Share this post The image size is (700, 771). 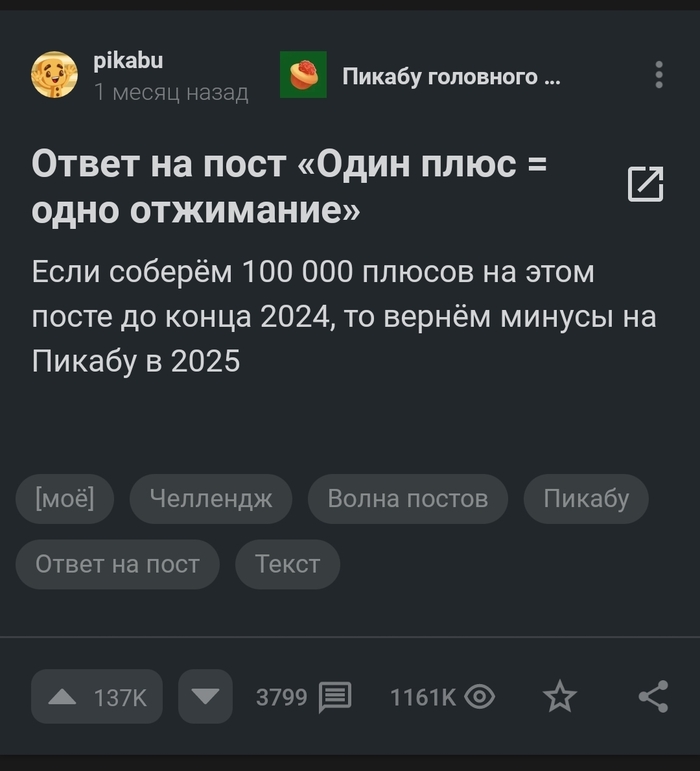click(x=653, y=696)
